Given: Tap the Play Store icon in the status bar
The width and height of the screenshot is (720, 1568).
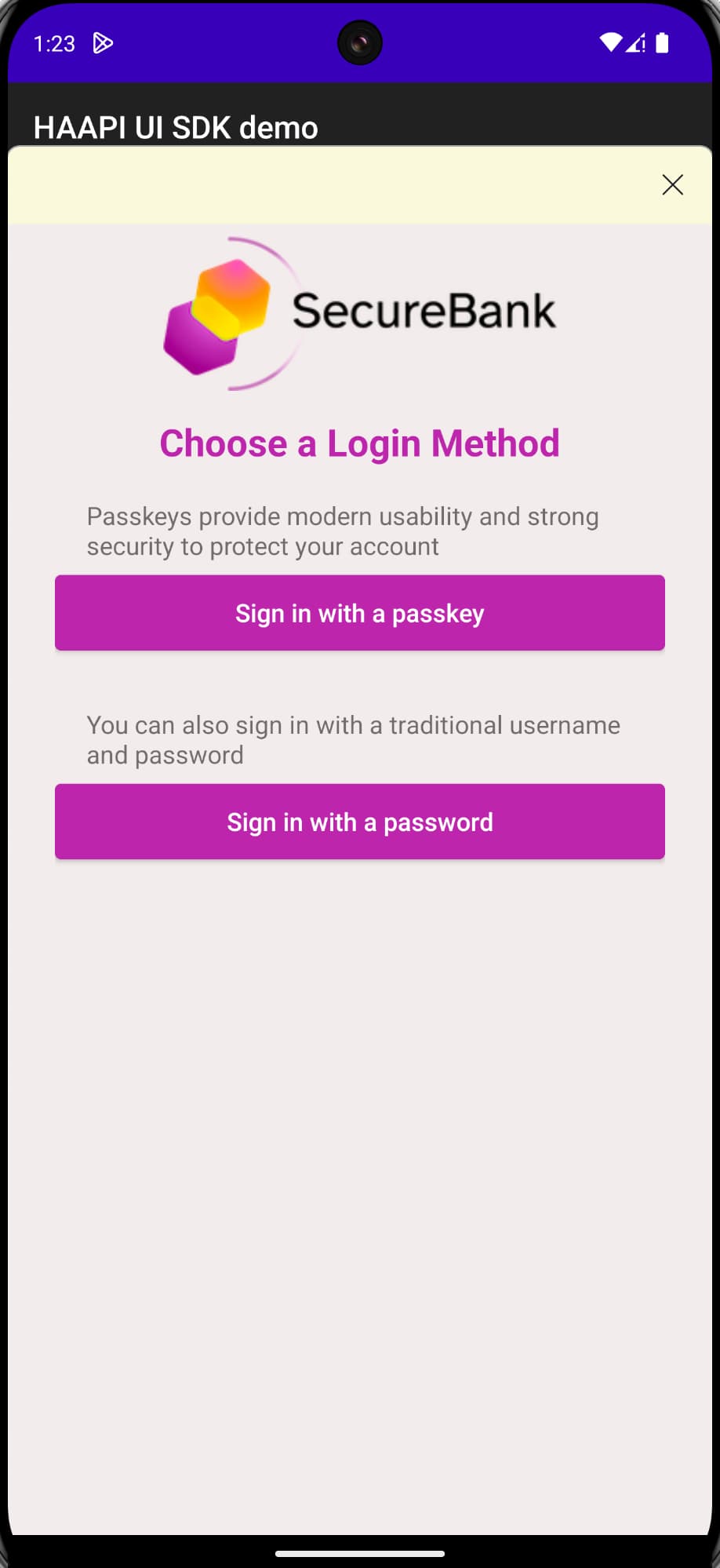Looking at the screenshot, I should (102, 44).
